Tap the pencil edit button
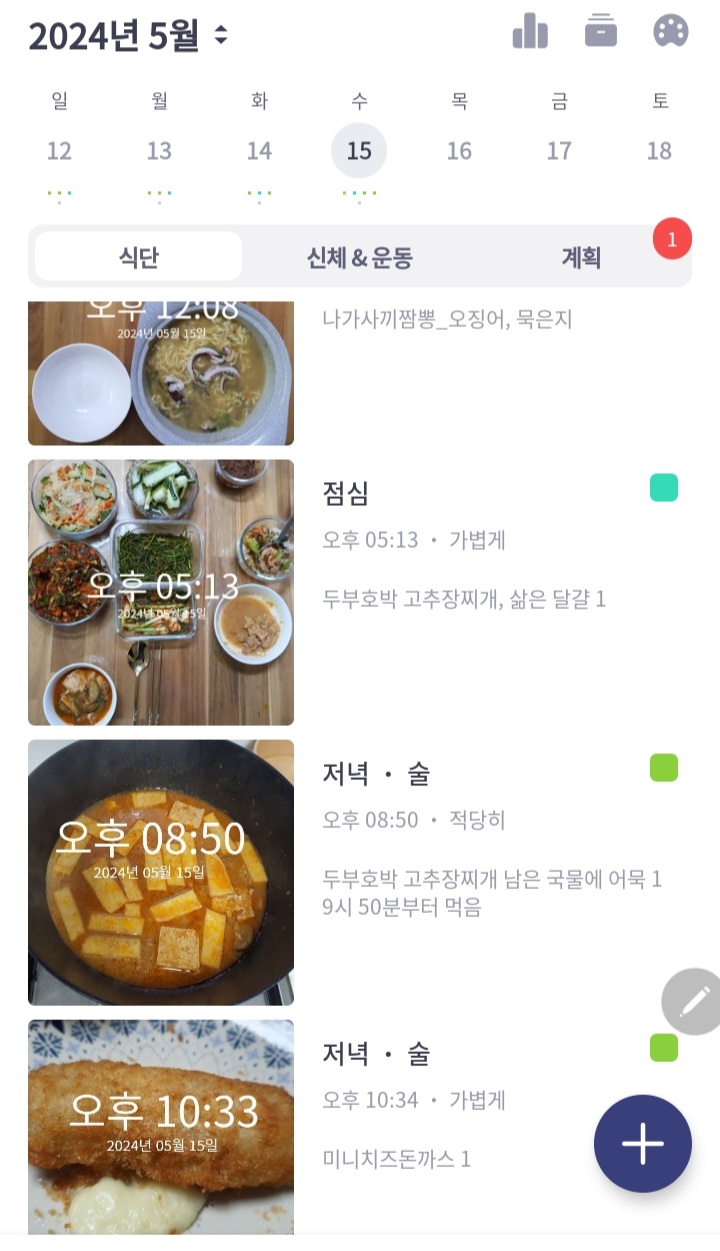Viewport: 720px width, 1251px height. click(694, 1000)
